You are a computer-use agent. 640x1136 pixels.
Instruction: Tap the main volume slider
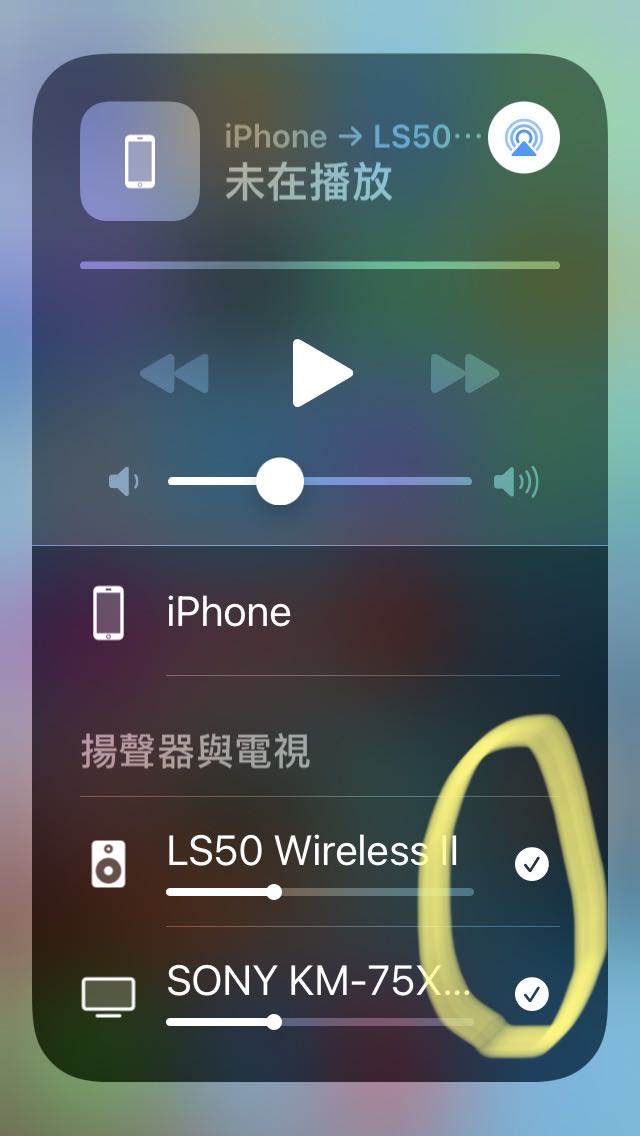pos(320,482)
